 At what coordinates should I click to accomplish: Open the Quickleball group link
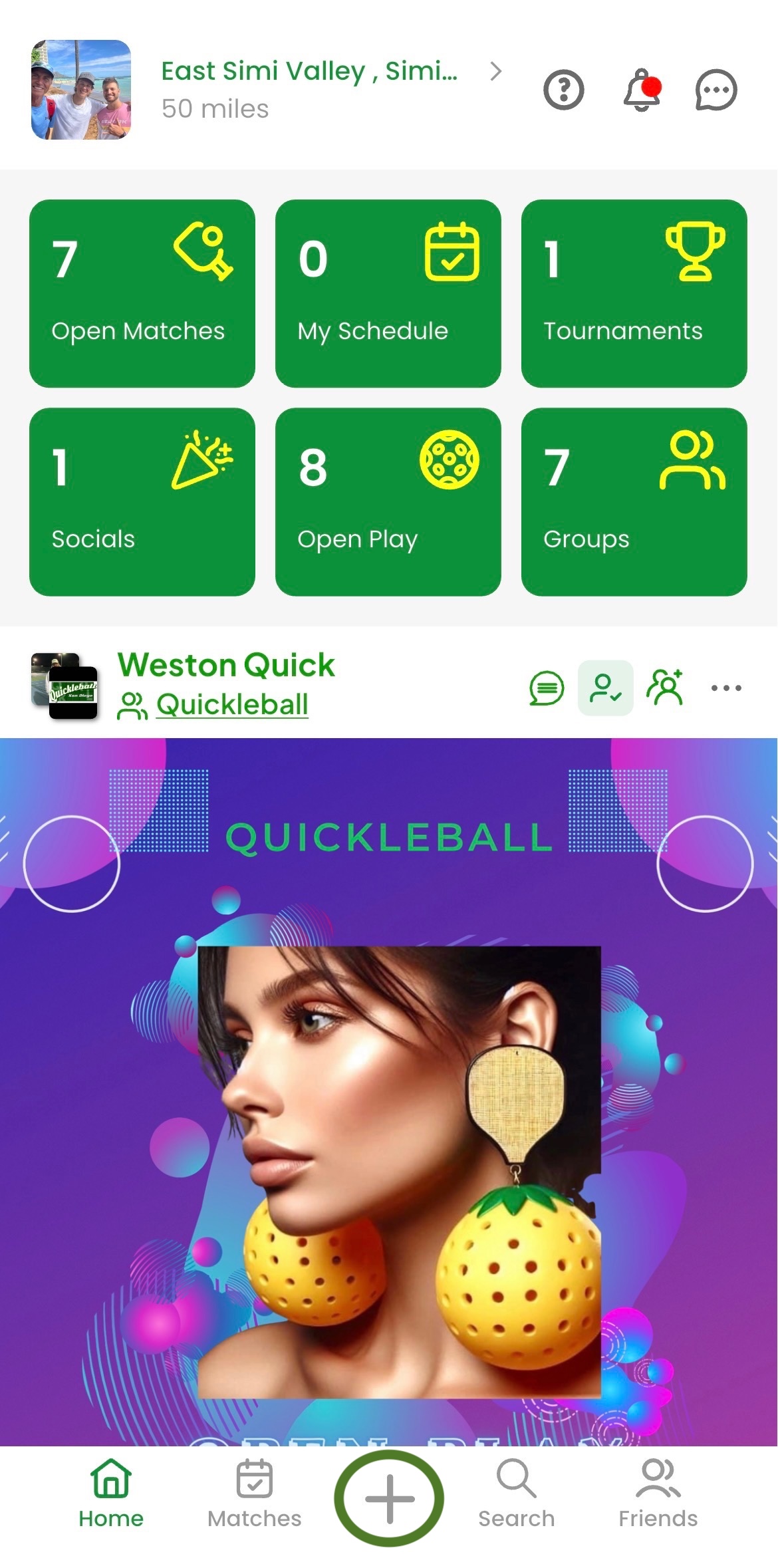pyautogui.click(x=232, y=705)
